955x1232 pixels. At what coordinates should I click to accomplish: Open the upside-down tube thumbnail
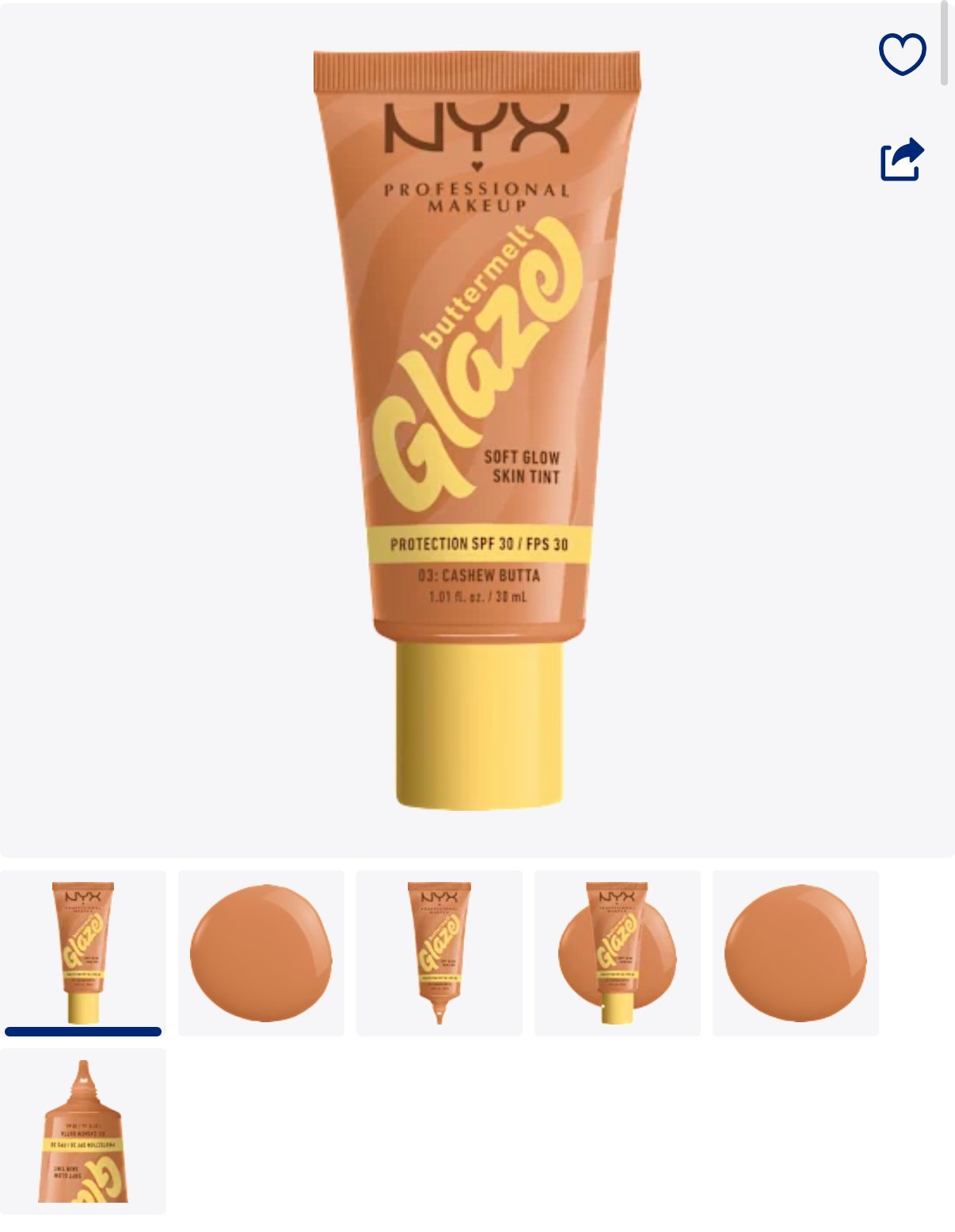83,1131
